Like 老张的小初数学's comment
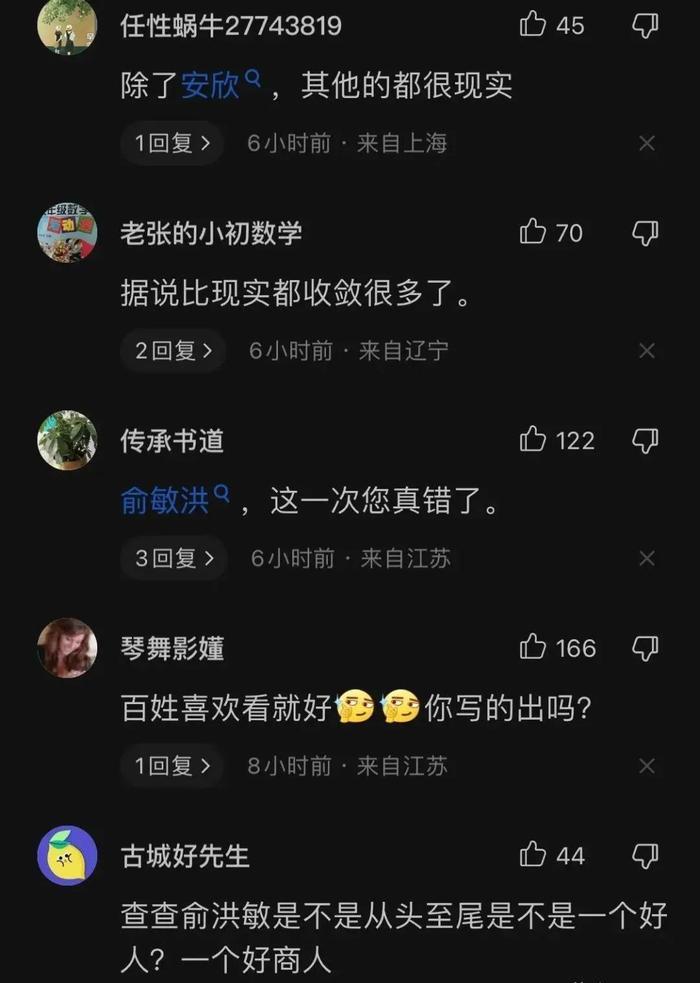 [534, 233]
